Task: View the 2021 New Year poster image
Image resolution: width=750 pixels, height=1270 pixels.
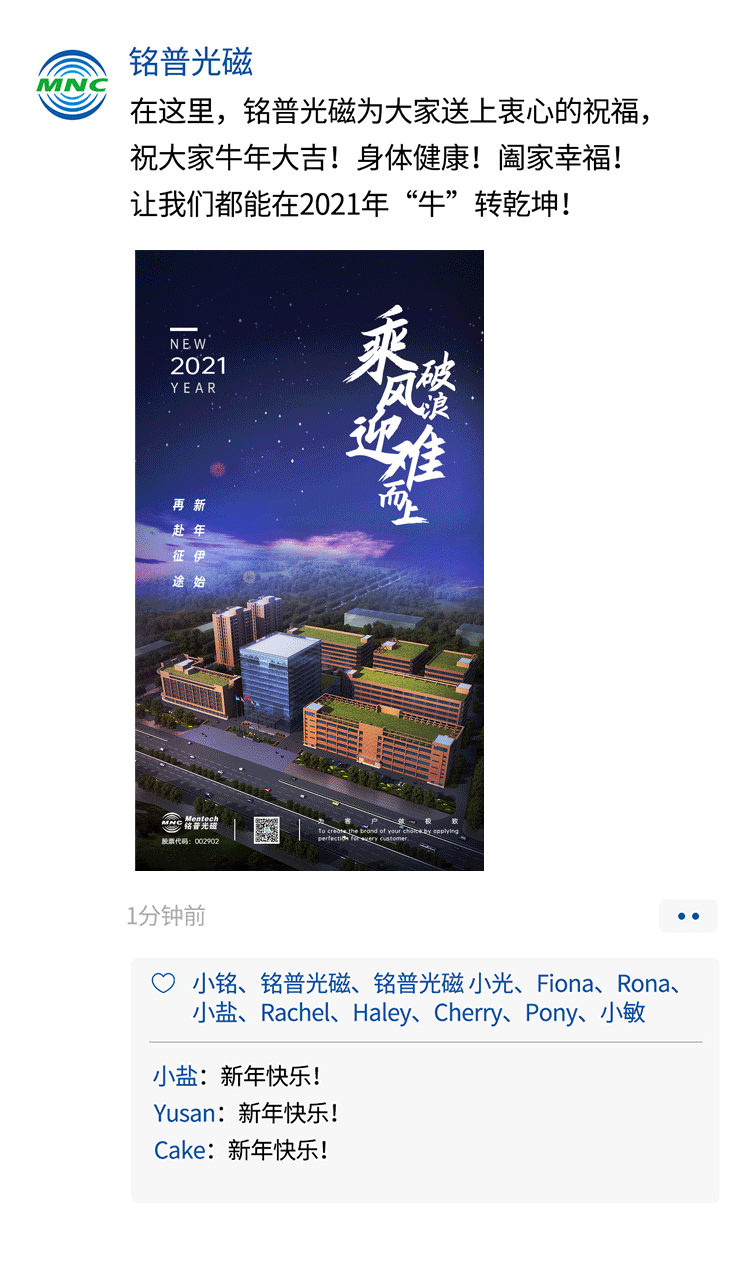Action: tap(309, 560)
